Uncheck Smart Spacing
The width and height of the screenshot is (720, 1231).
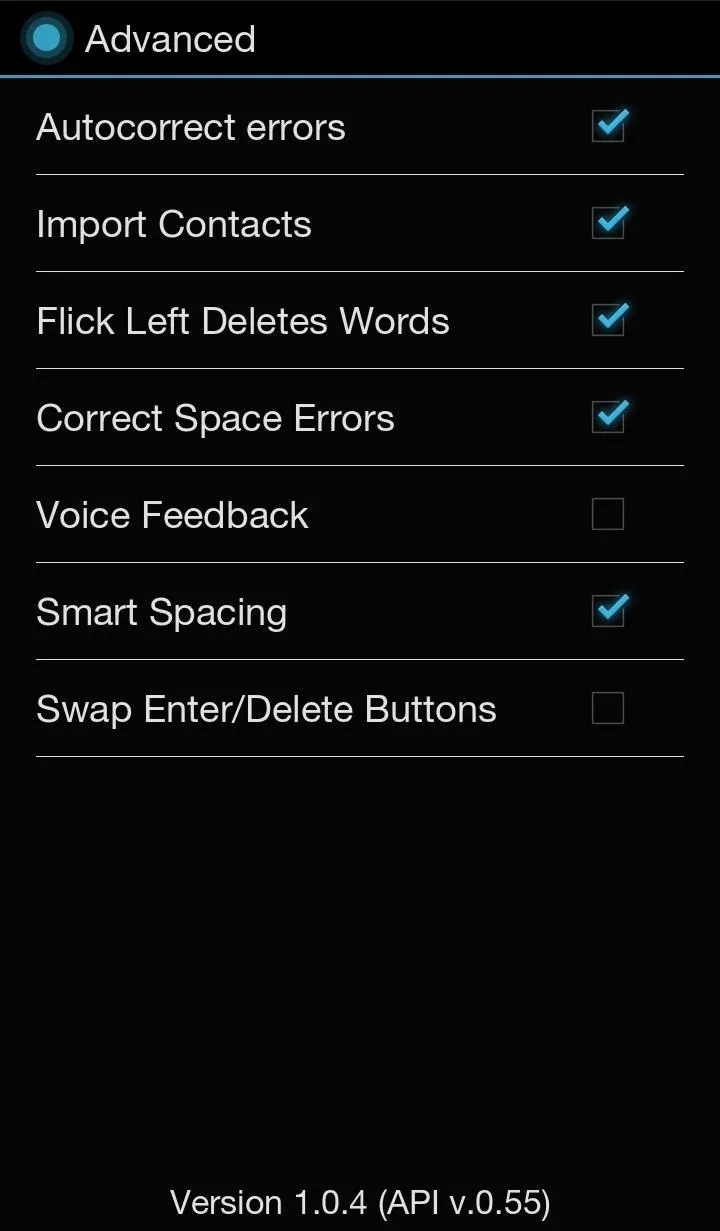click(608, 611)
